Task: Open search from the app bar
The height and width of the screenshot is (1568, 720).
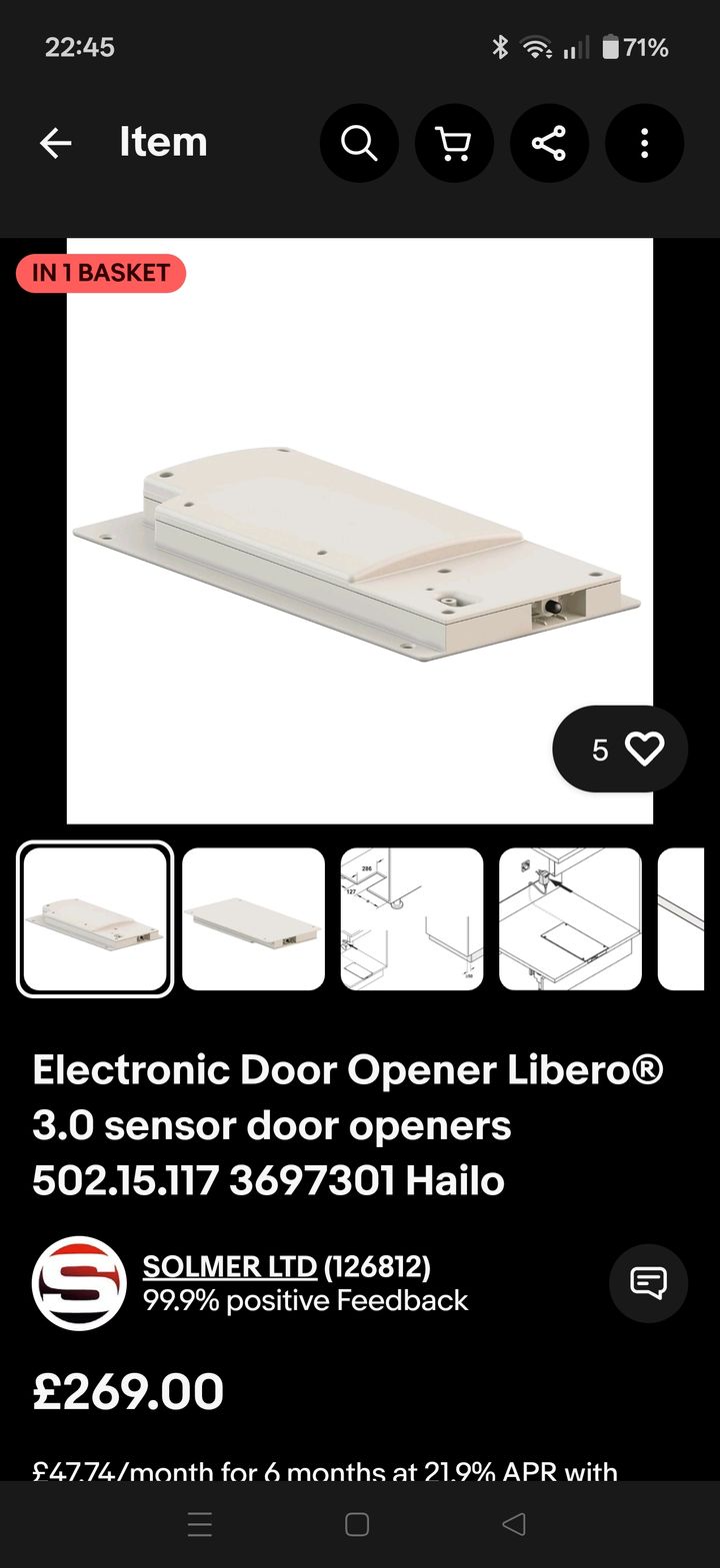Action: pyautogui.click(x=359, y=143)
